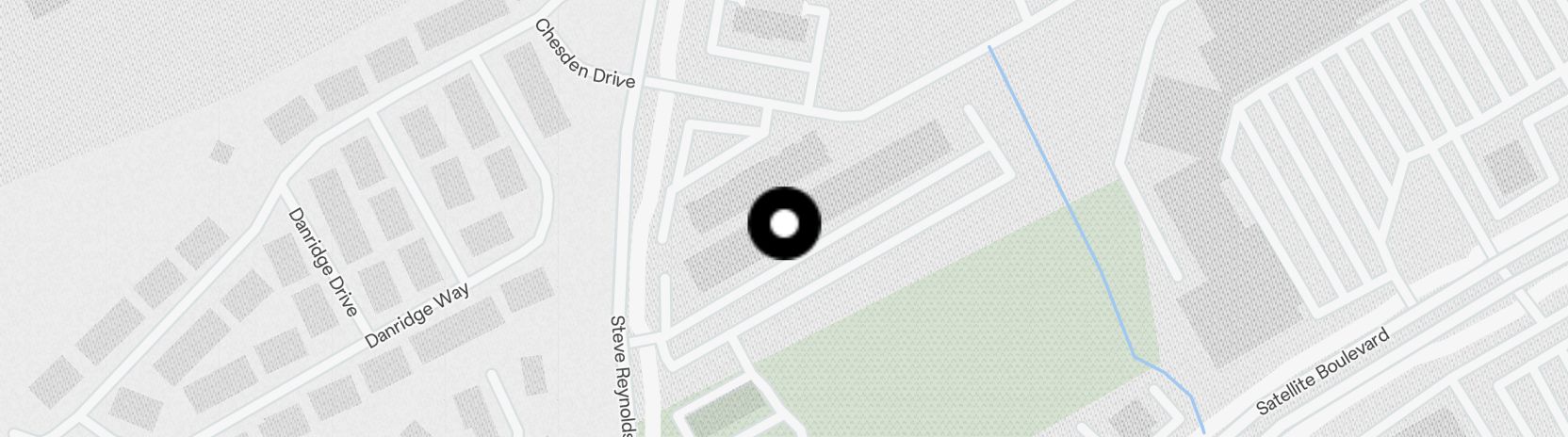Tap the location marker on the map
The width and height of the screenshot is (1568, 437).
(784, 224)
